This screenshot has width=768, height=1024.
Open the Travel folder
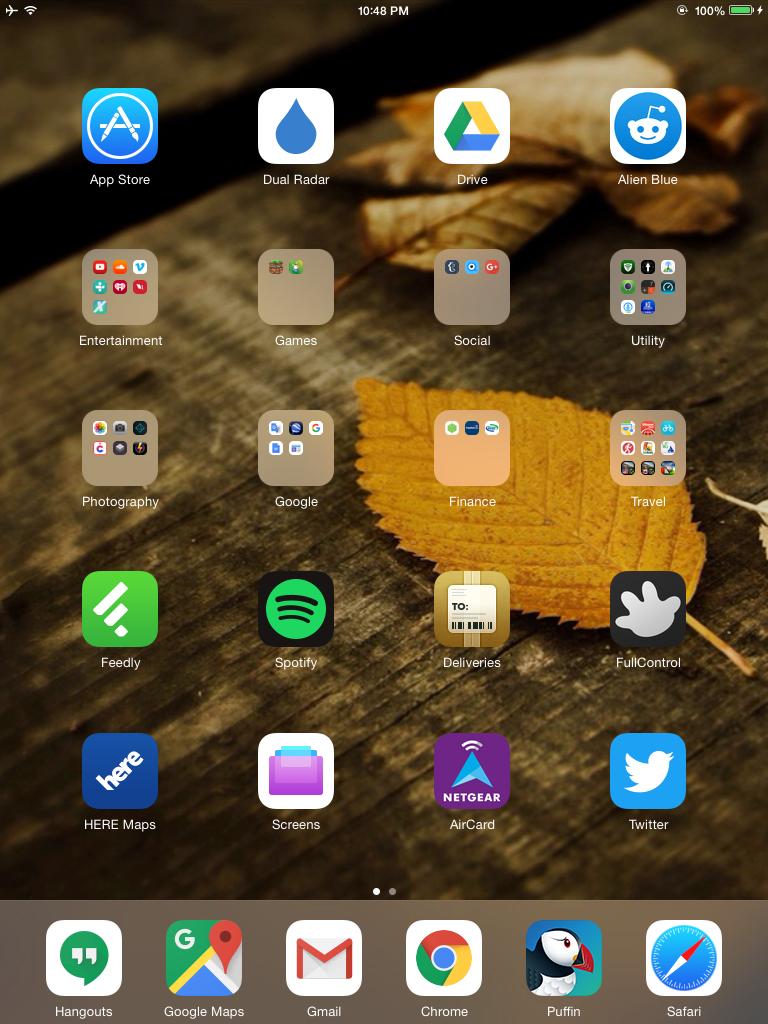click(648, 448)
